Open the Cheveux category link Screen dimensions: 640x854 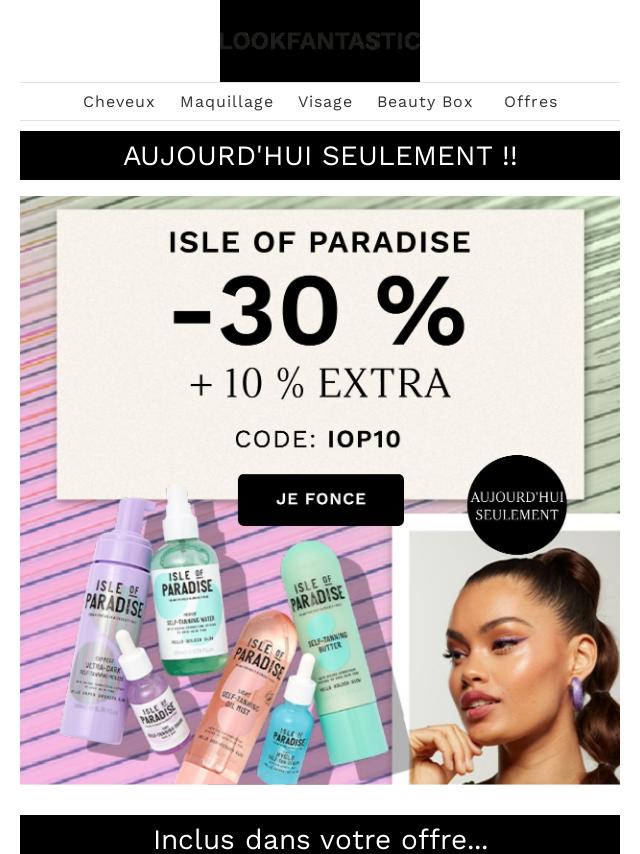click(119, 102)
